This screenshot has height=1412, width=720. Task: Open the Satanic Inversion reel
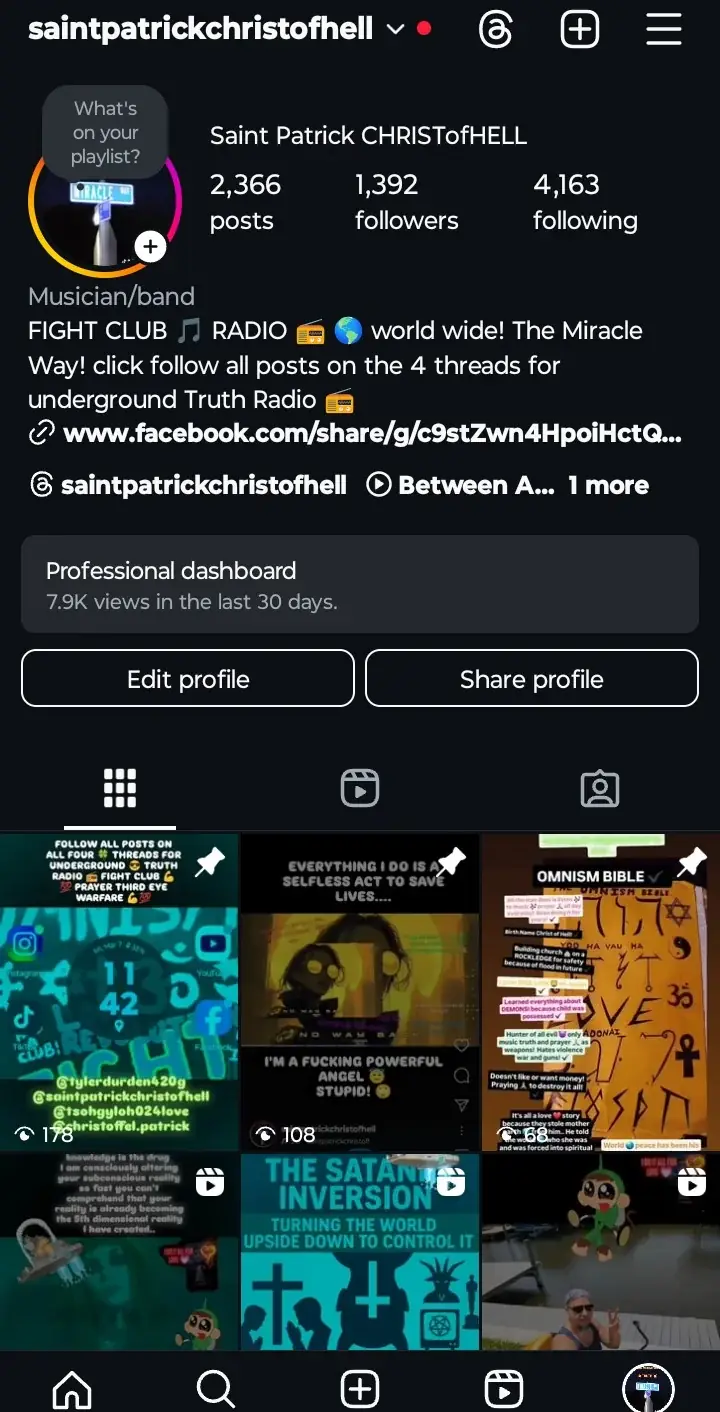(359, 1250)
